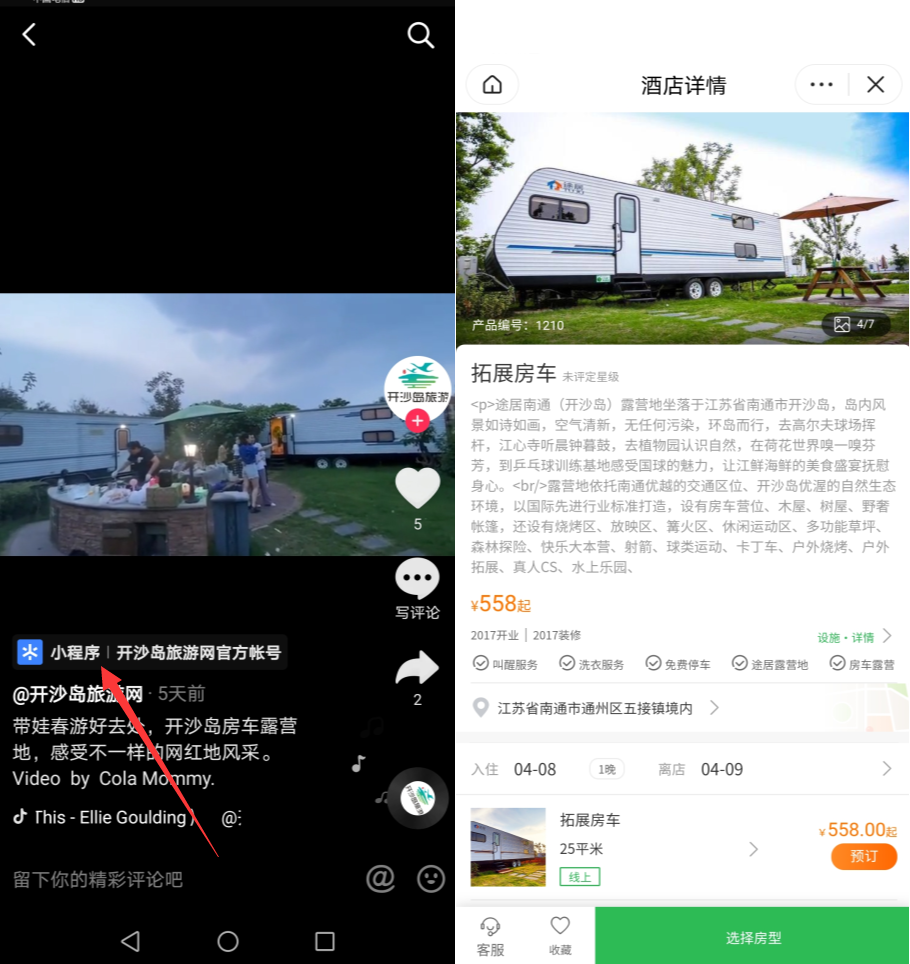Tap the 预订 booking button
Screen dimensions: 910x964
coord(862,857)
